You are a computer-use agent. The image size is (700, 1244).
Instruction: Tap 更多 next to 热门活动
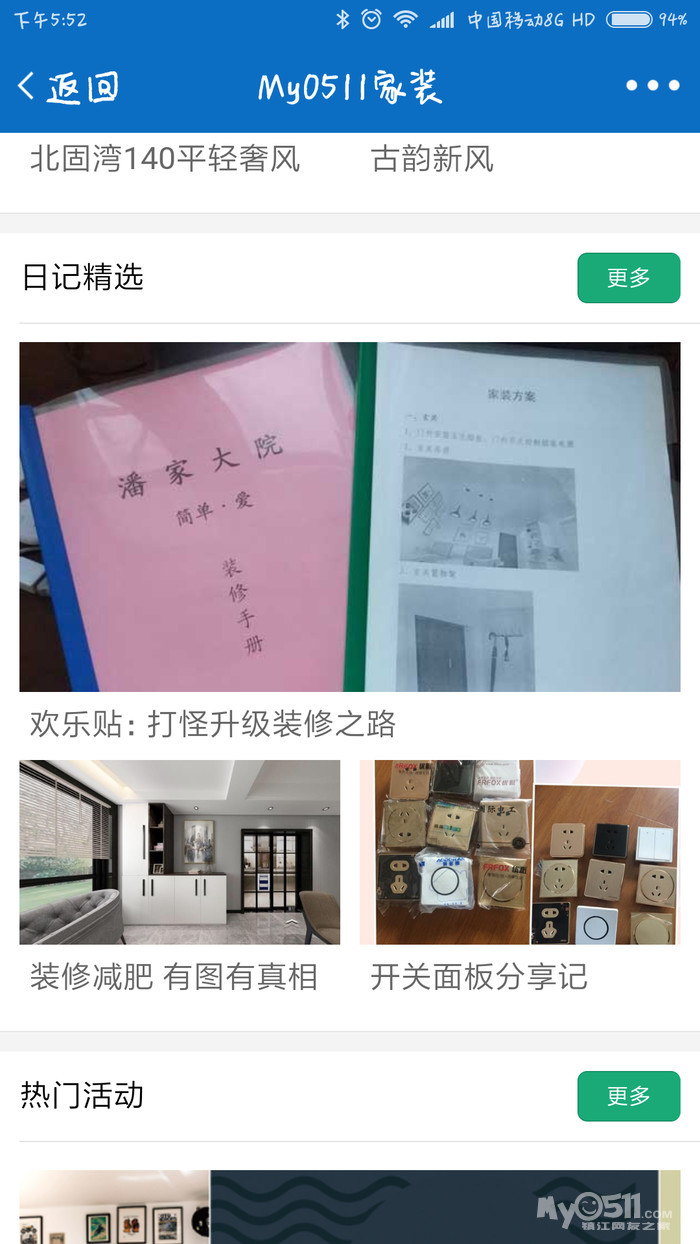[628, 1096]
